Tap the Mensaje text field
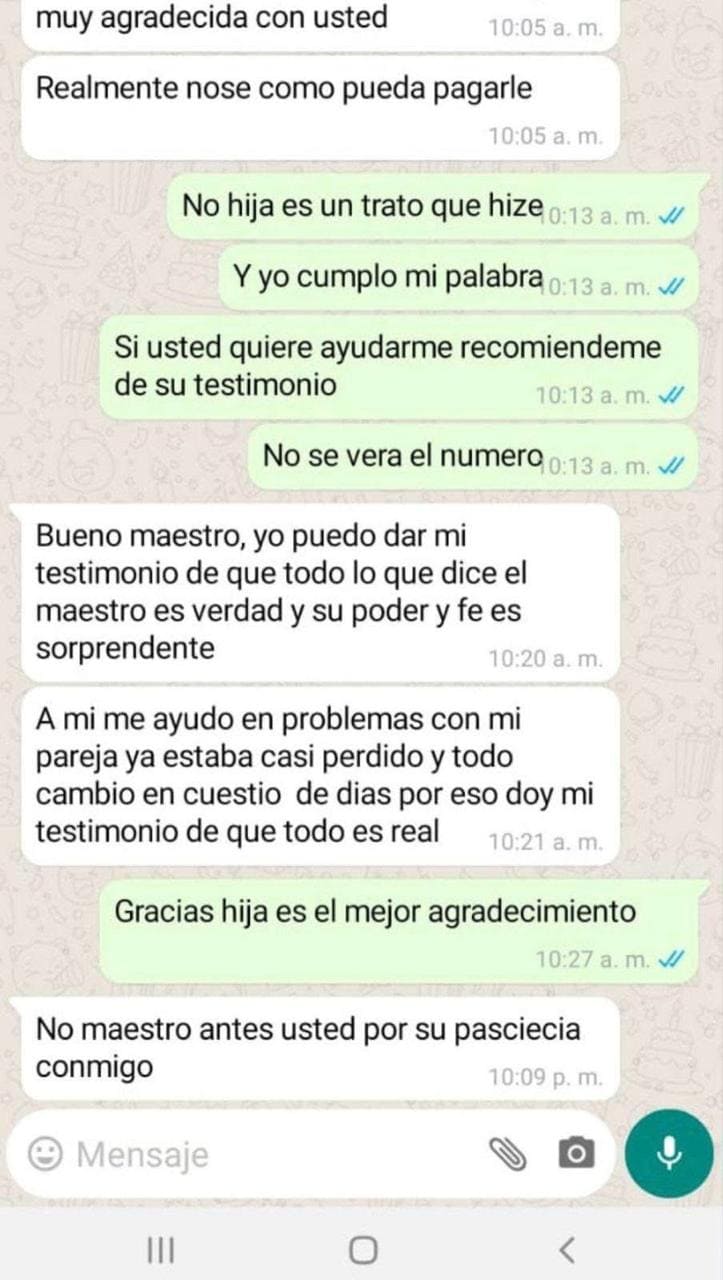This screenshot has height=1280, width=723. pyautogui.click(x=270, y=1155)
